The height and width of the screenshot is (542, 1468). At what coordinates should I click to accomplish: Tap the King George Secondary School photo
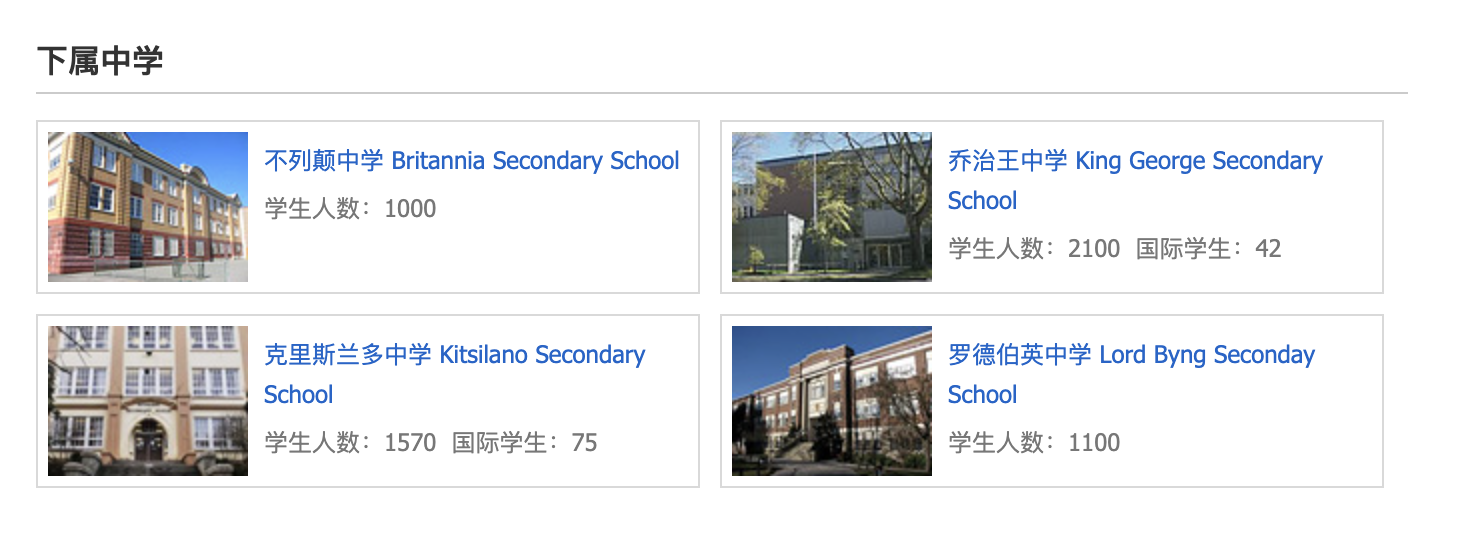[x=831, y=207]
